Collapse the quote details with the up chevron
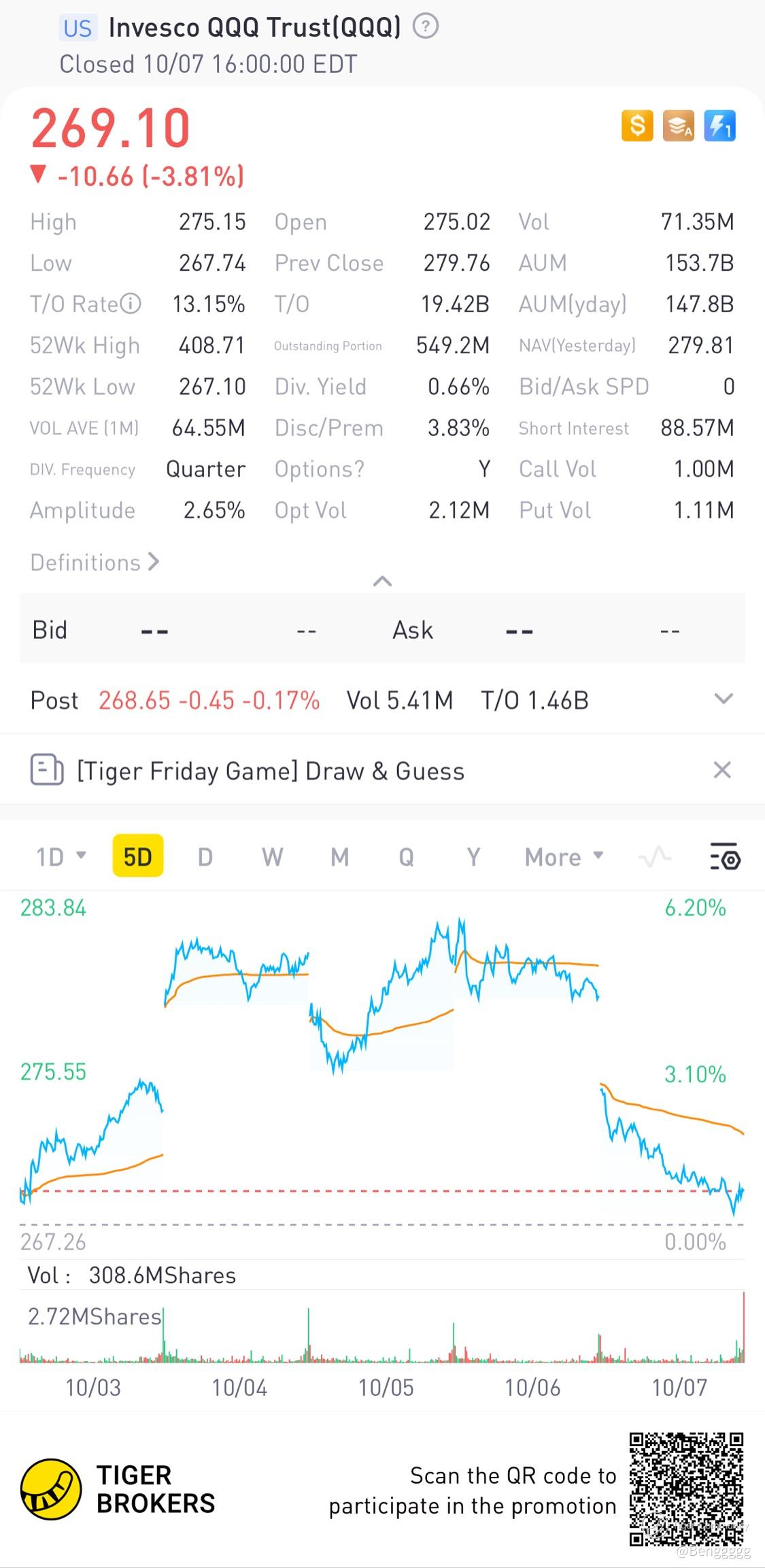The image size is (765, 1568). tap(382, 581)
